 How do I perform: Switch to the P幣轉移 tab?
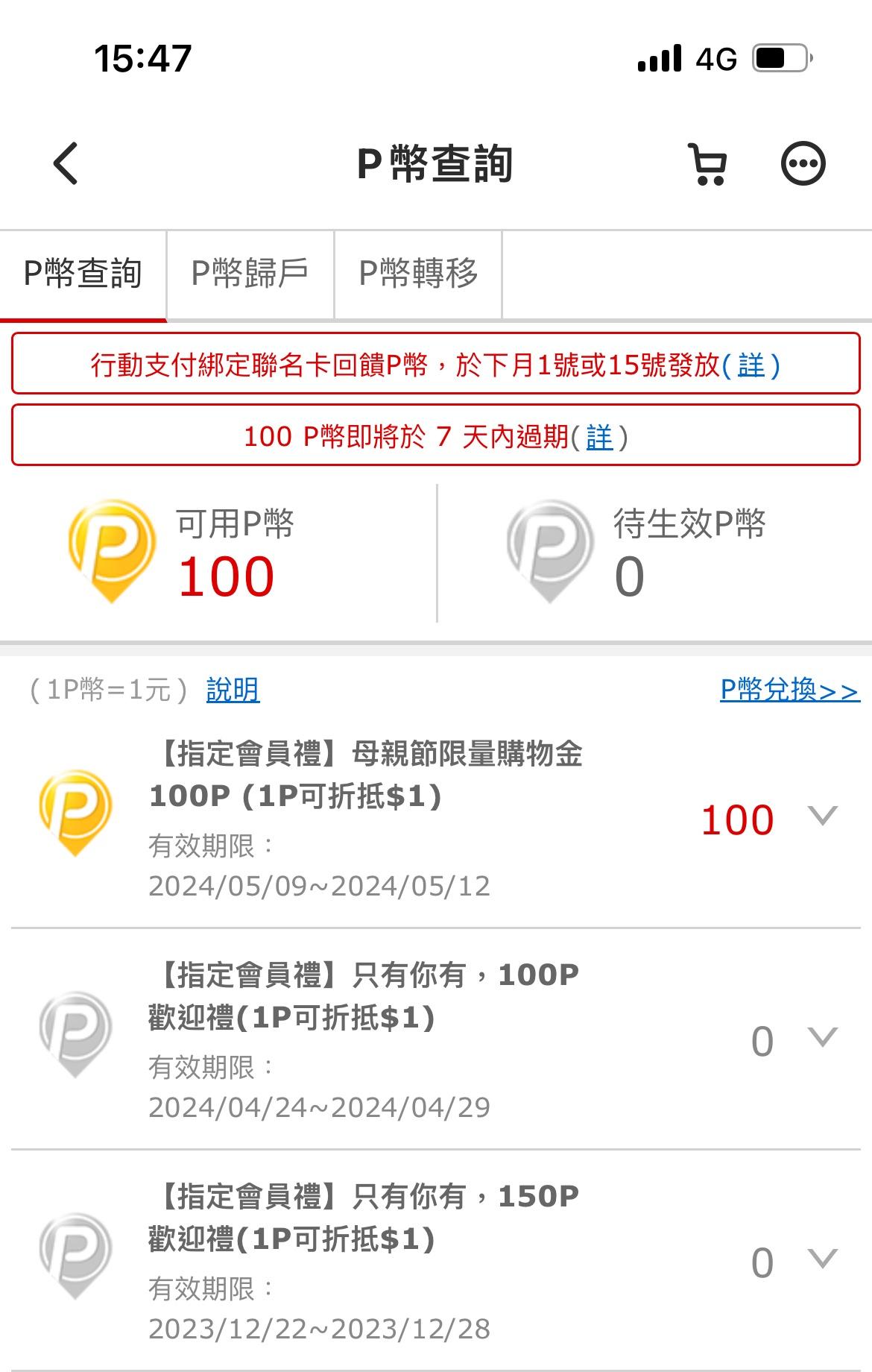pyautogui.click(x=418, y=274)
